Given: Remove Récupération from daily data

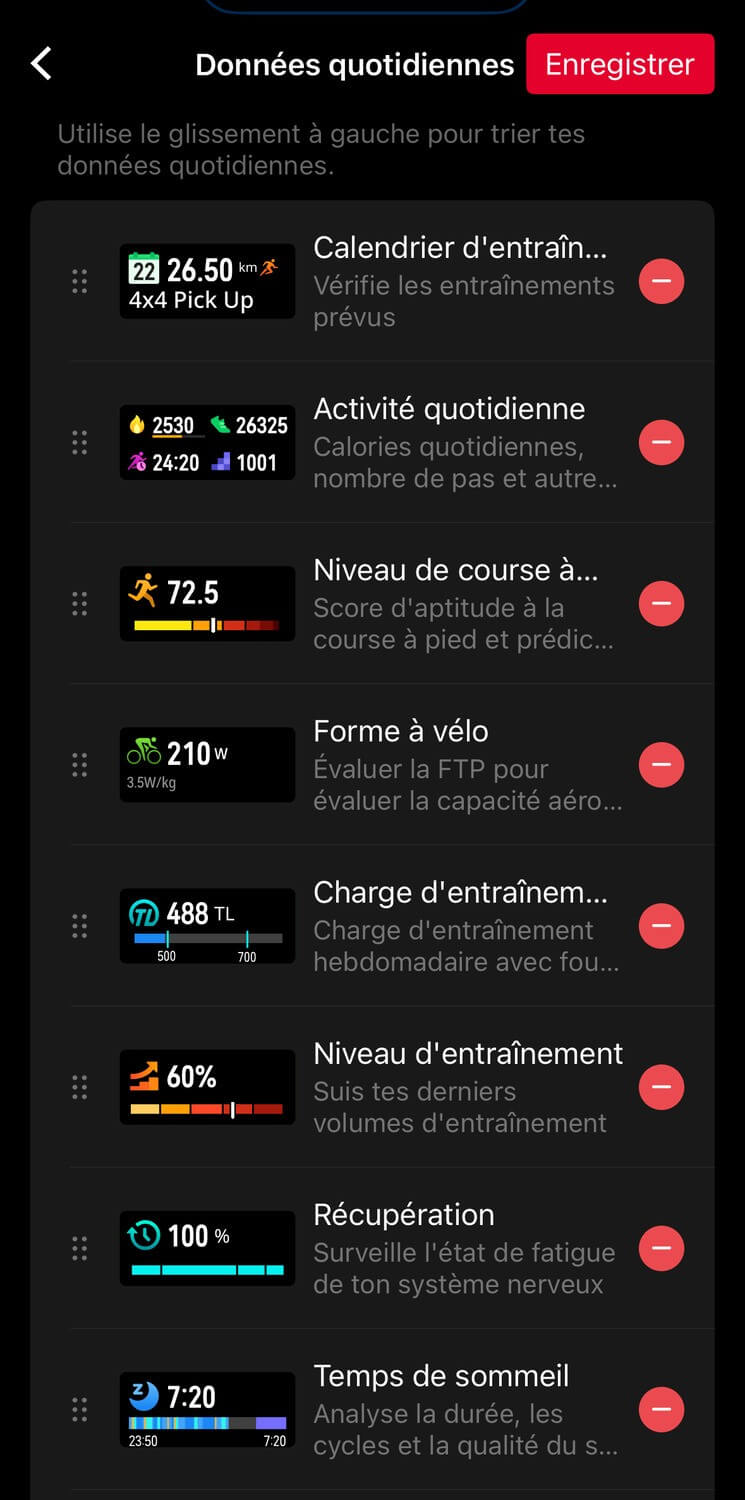Looking at the screenshot, I should pos(661,1248).
